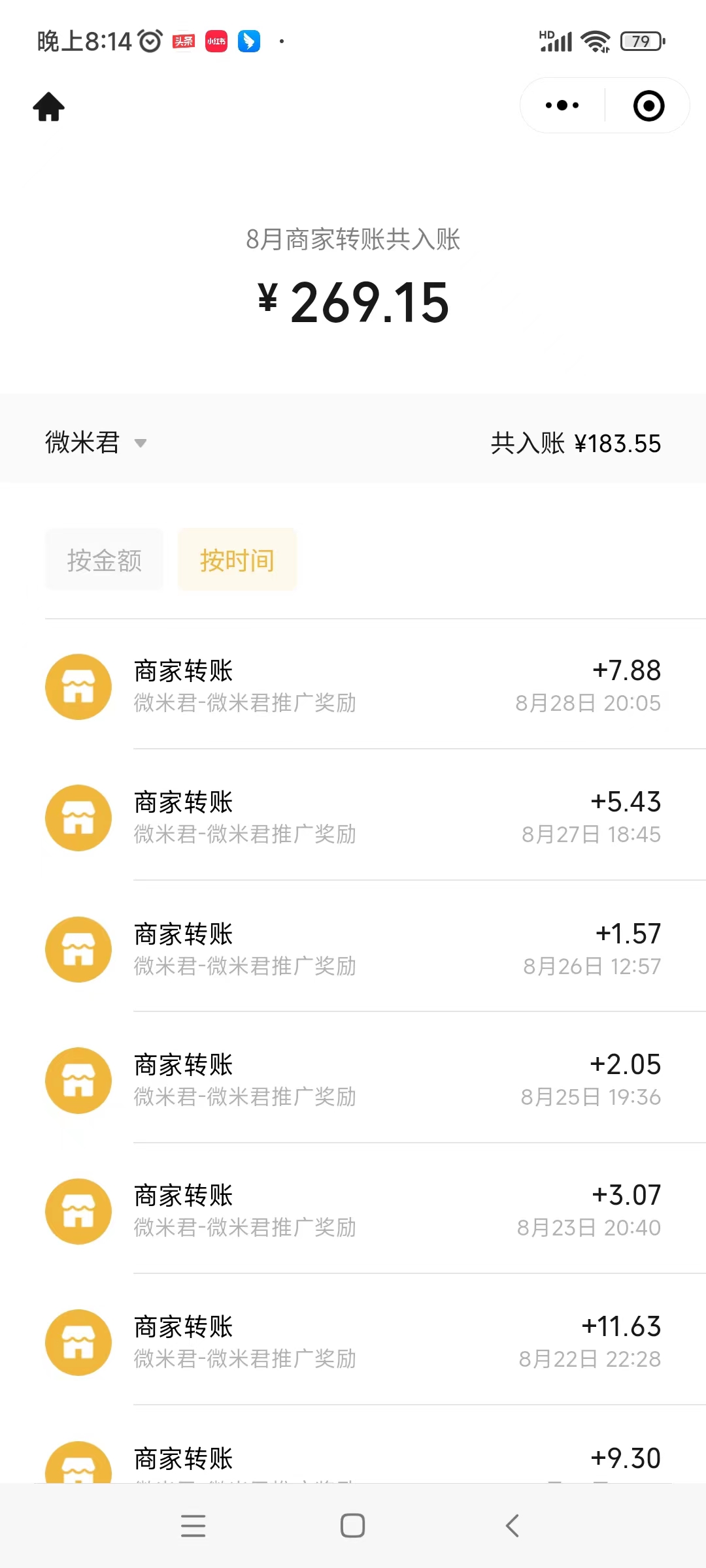Close the mini program with the circle icon

[x=648, y=106]
